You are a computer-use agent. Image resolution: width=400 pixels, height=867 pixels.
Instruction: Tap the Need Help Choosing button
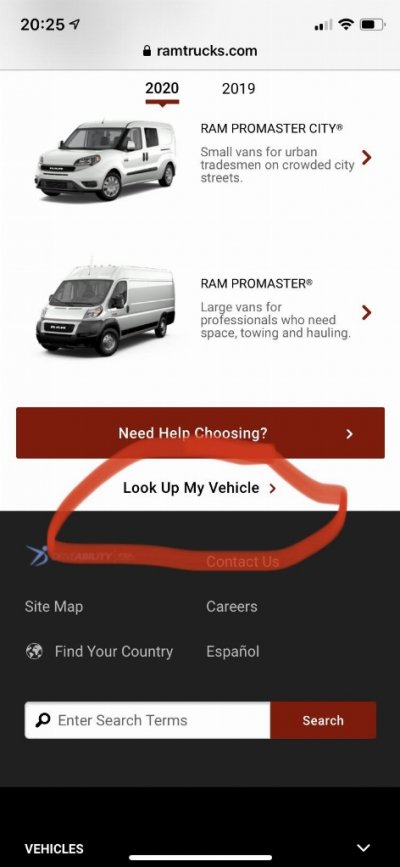tap(200, 433)
